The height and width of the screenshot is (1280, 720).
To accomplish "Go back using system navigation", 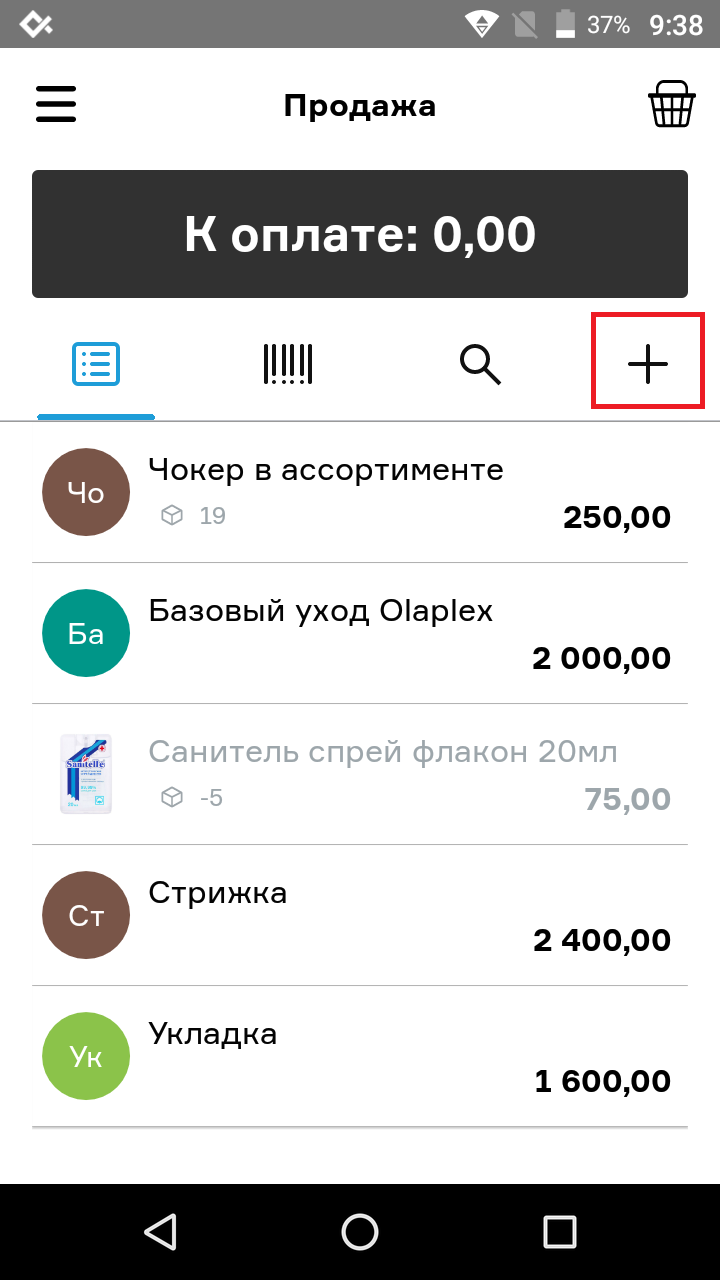I will click(160, 1231).
